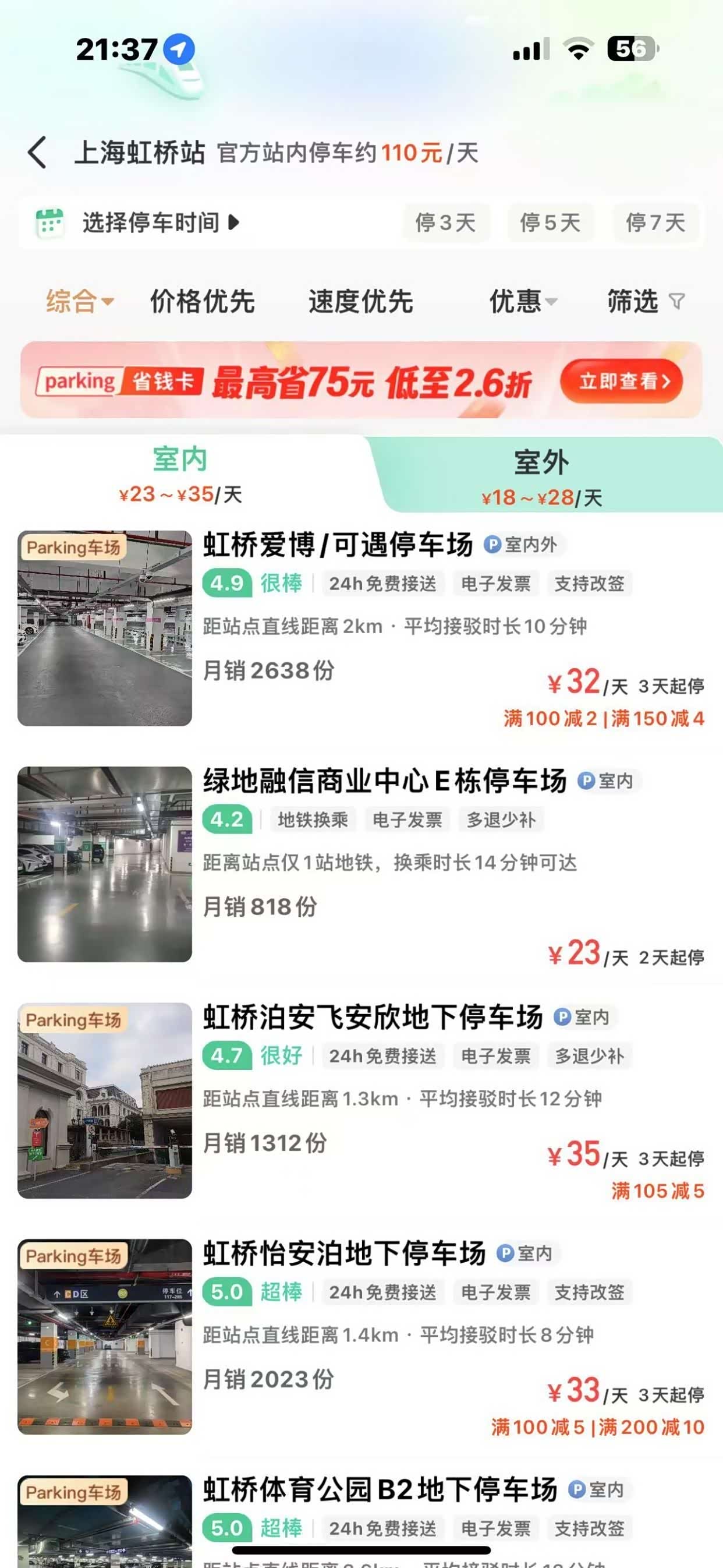Screen dimensions: 723x1568
Task: Tap 立即查看 on the 省钱卡 banner
Action: coord(621,382)
